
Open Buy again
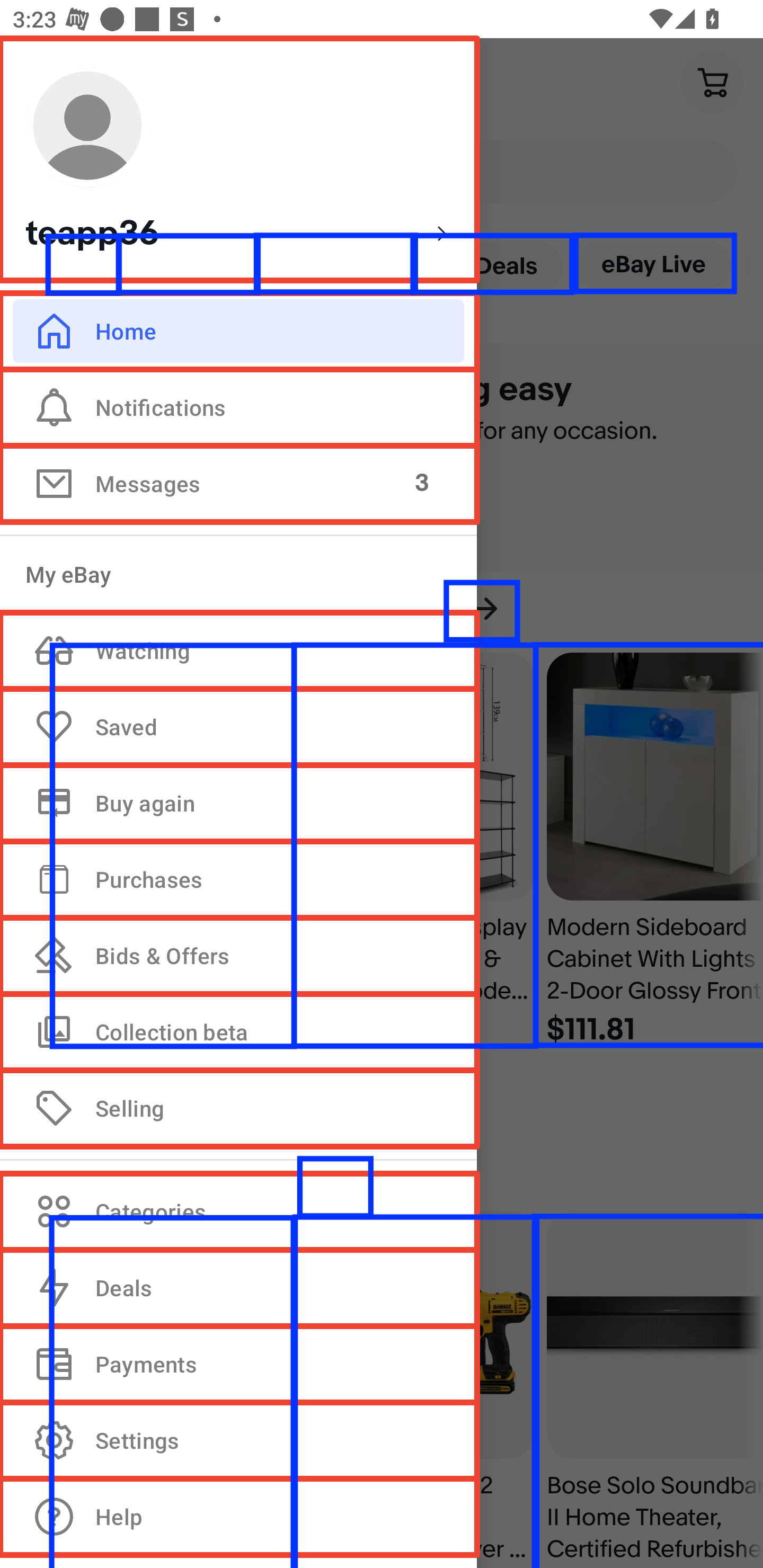tap(237, 803)
